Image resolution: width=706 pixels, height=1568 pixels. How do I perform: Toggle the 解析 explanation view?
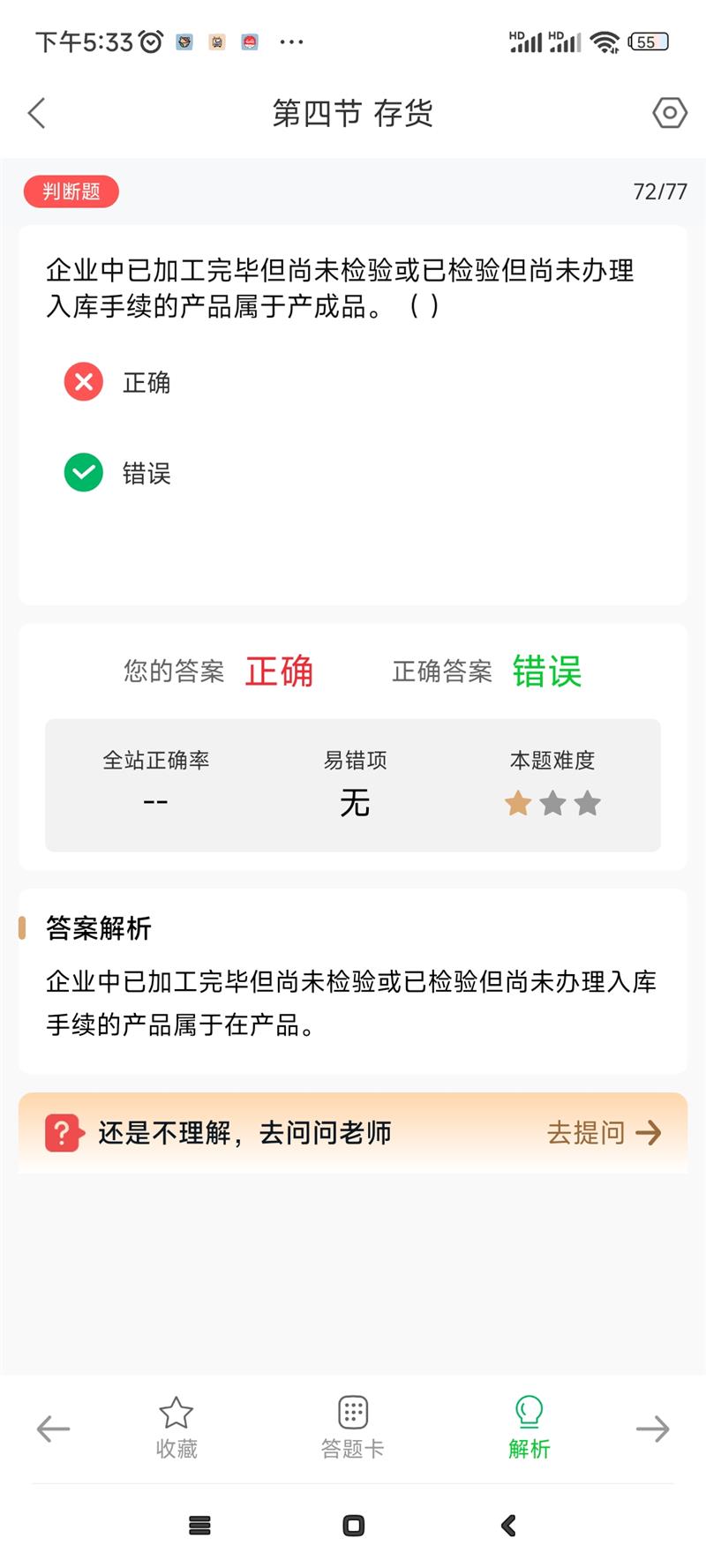pos(529,1428)
